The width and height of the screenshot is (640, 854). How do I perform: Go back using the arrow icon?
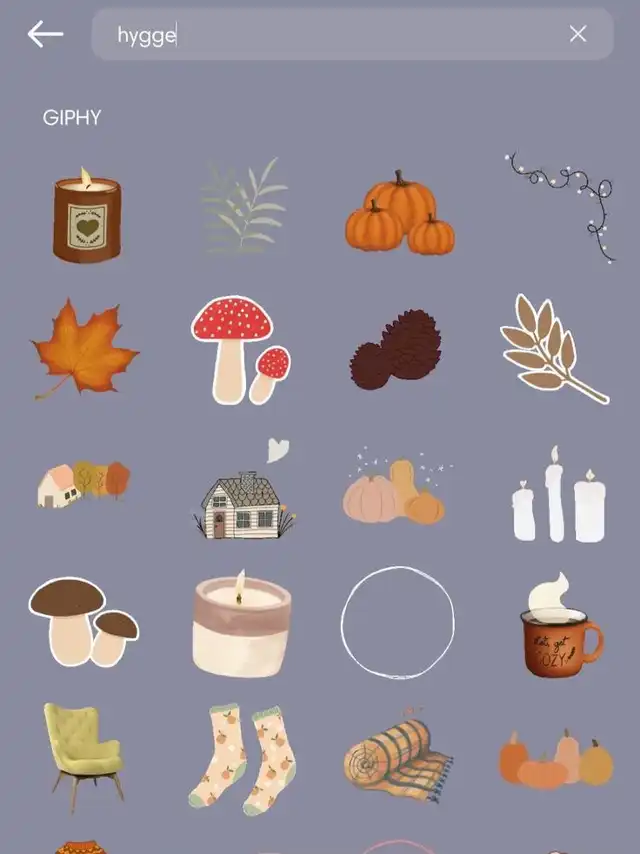(x=45, y=34)
